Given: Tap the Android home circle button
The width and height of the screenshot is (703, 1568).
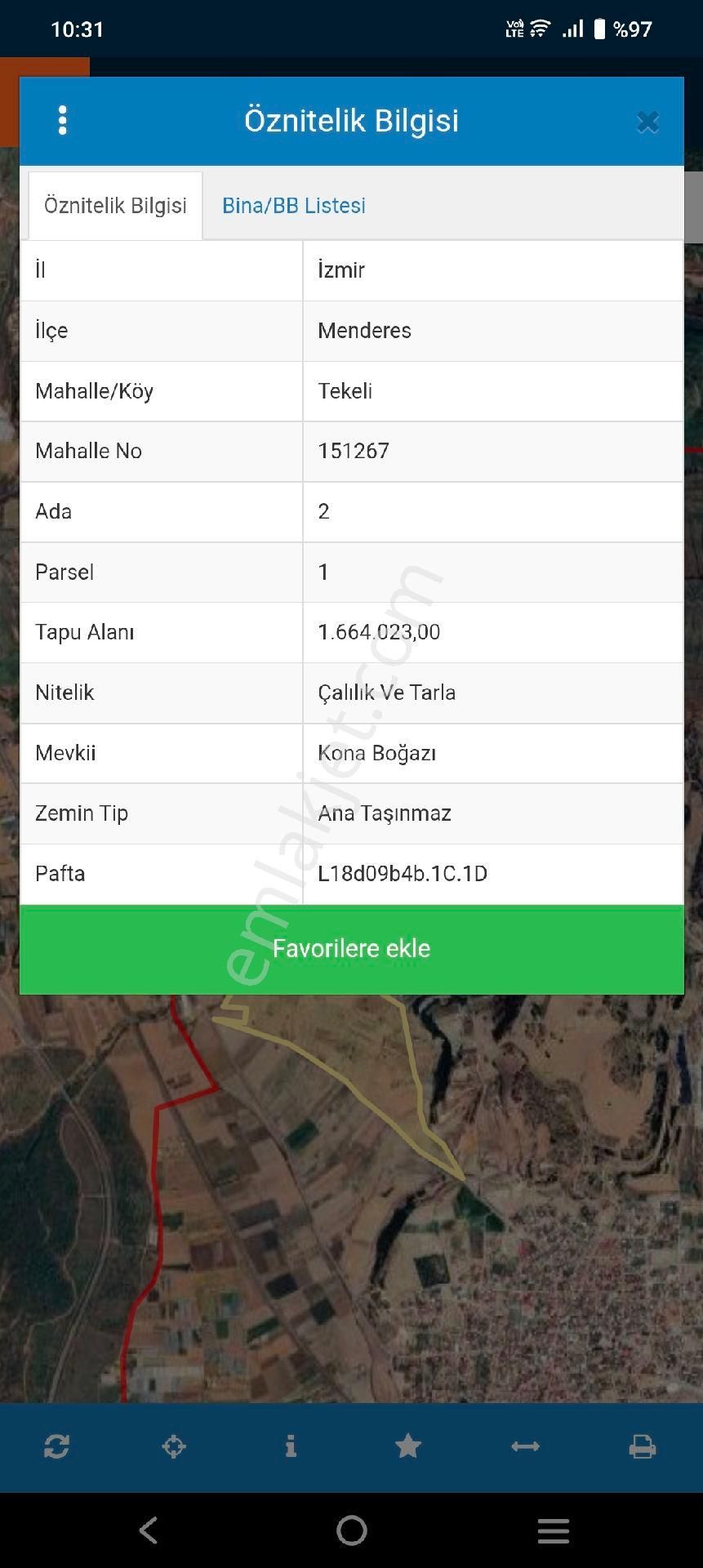Looking at the screenshot, I should (x=351, y=1530).
